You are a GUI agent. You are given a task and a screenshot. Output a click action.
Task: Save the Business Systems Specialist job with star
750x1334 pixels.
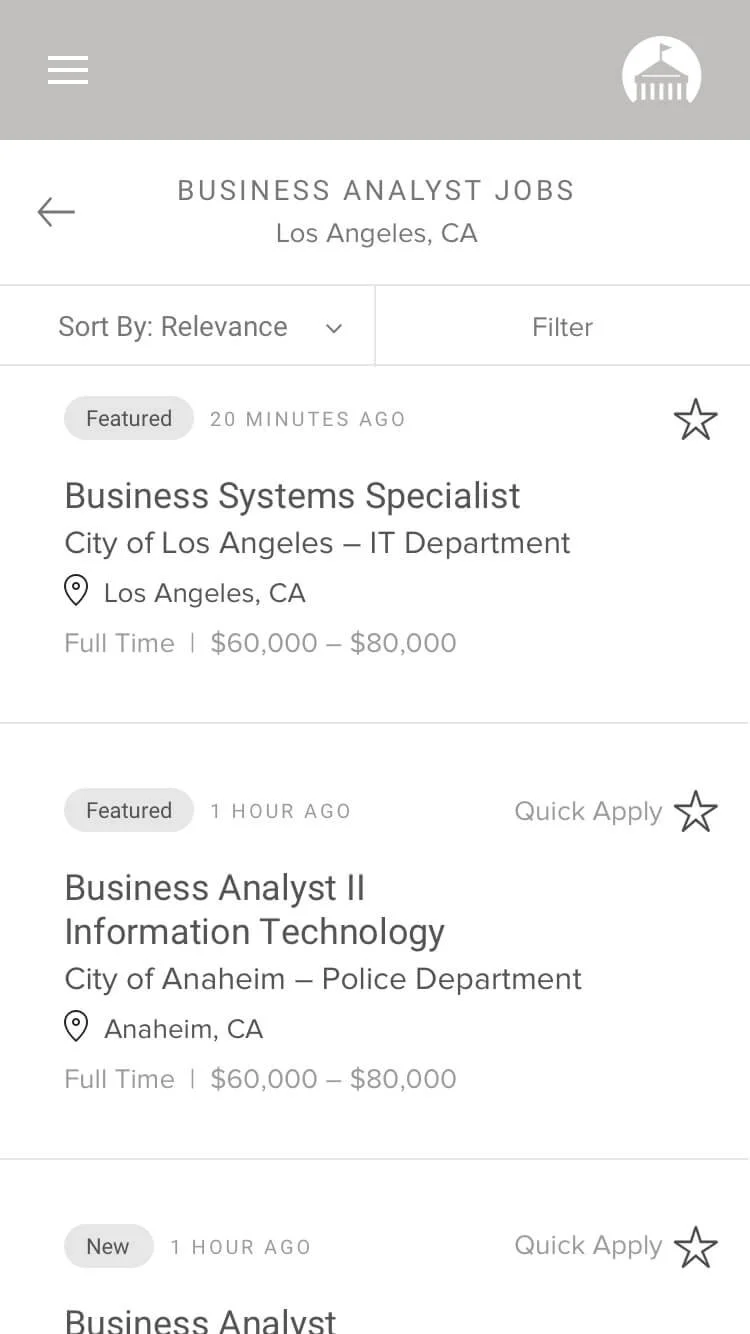[x=695, y=419]
